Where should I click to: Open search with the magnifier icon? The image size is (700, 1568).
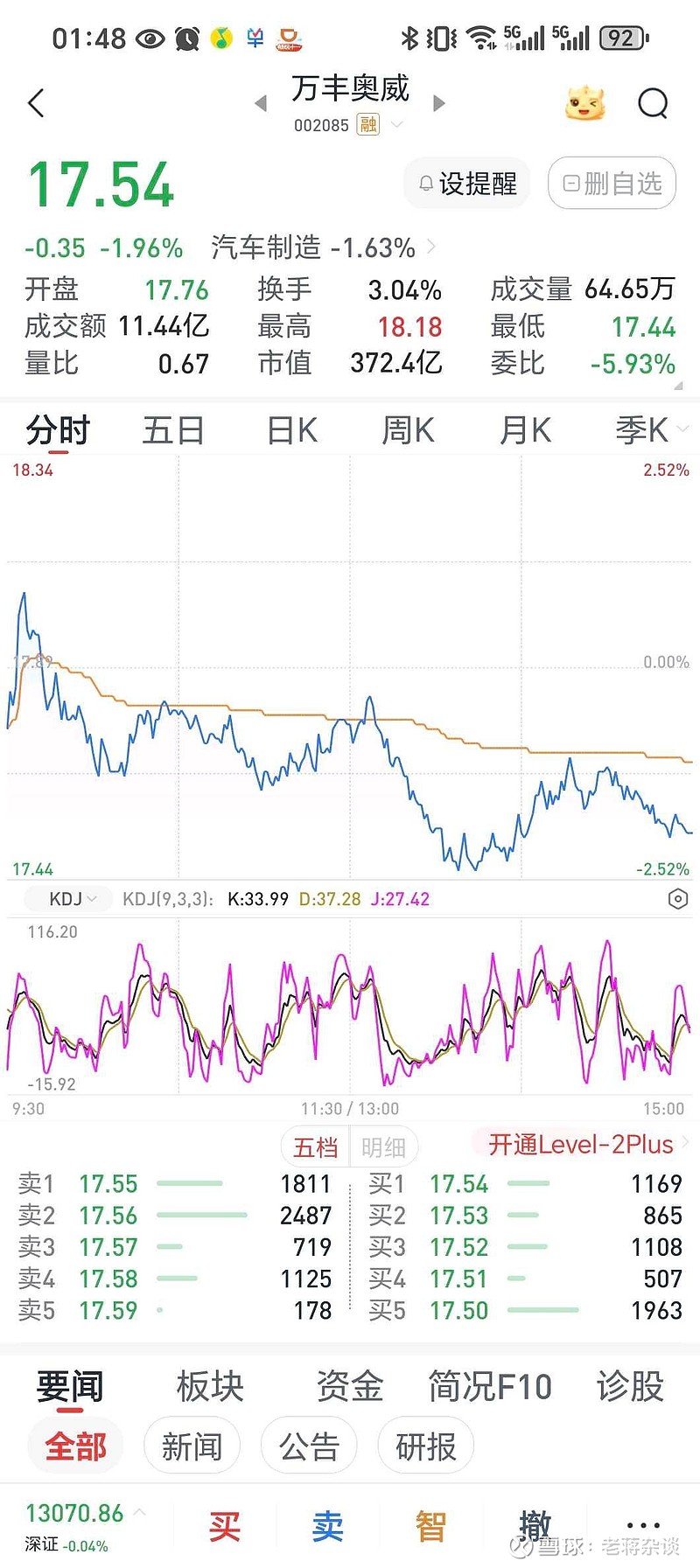[x=653, y=102]
